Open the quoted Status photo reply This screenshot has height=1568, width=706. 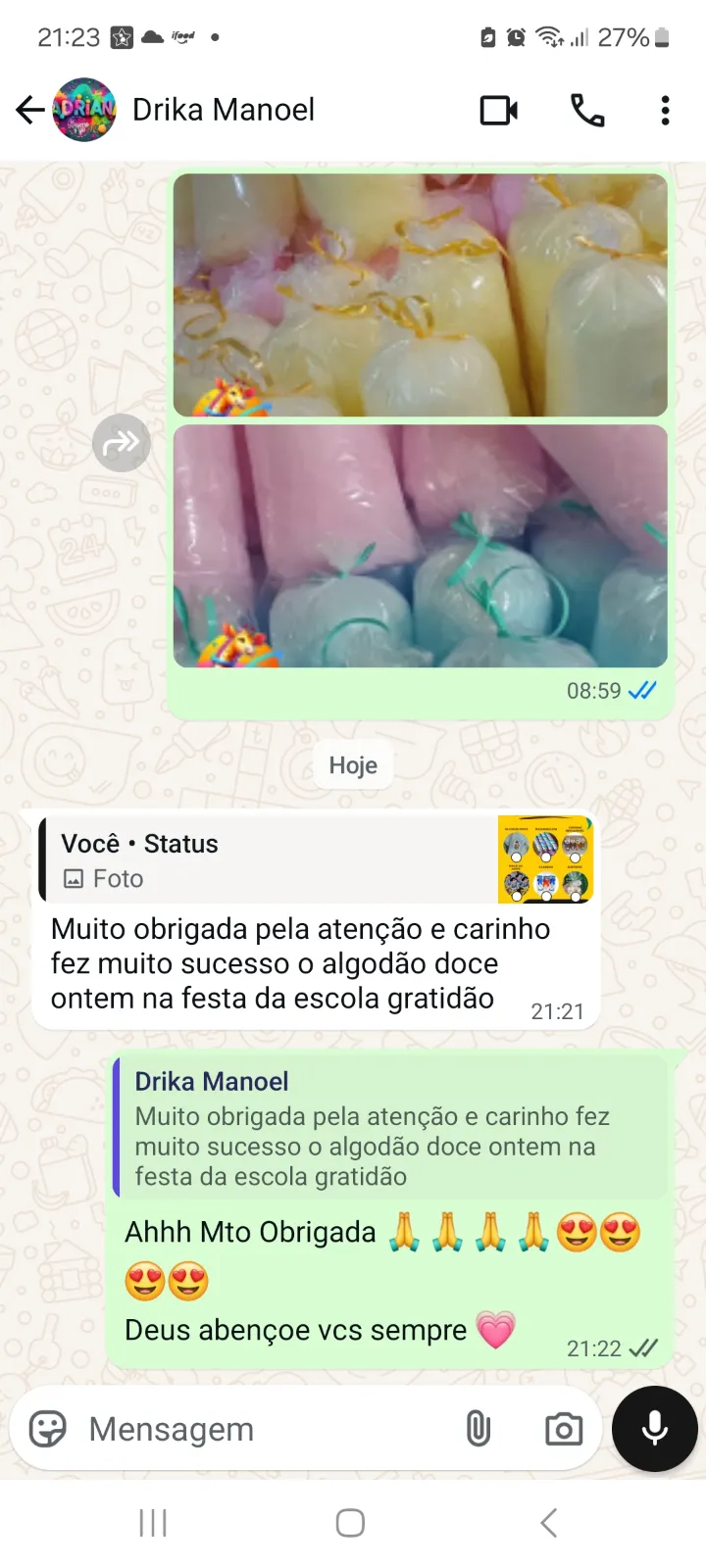[x=314, y=860]
